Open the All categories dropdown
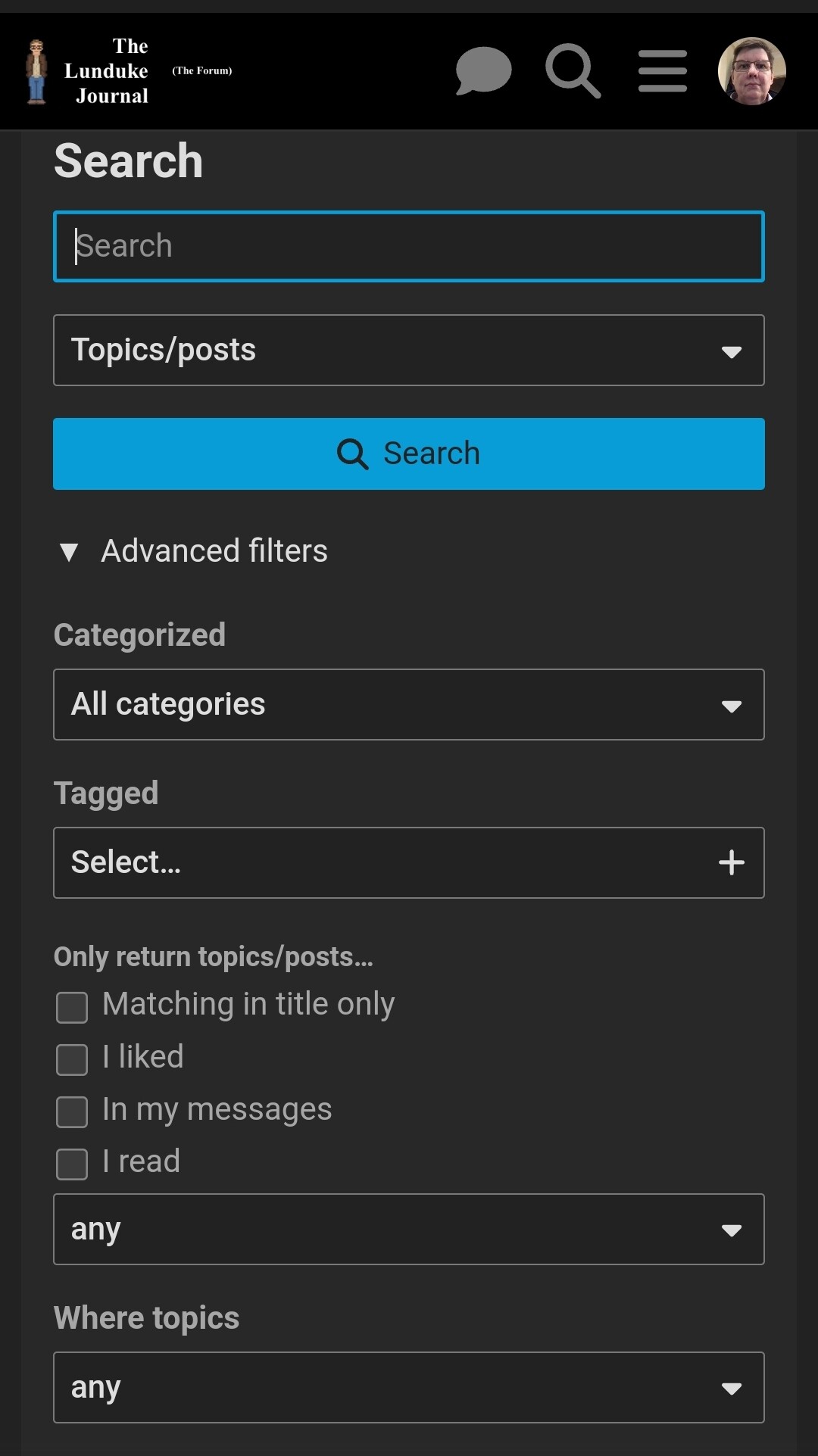 (x=409, y=705)
